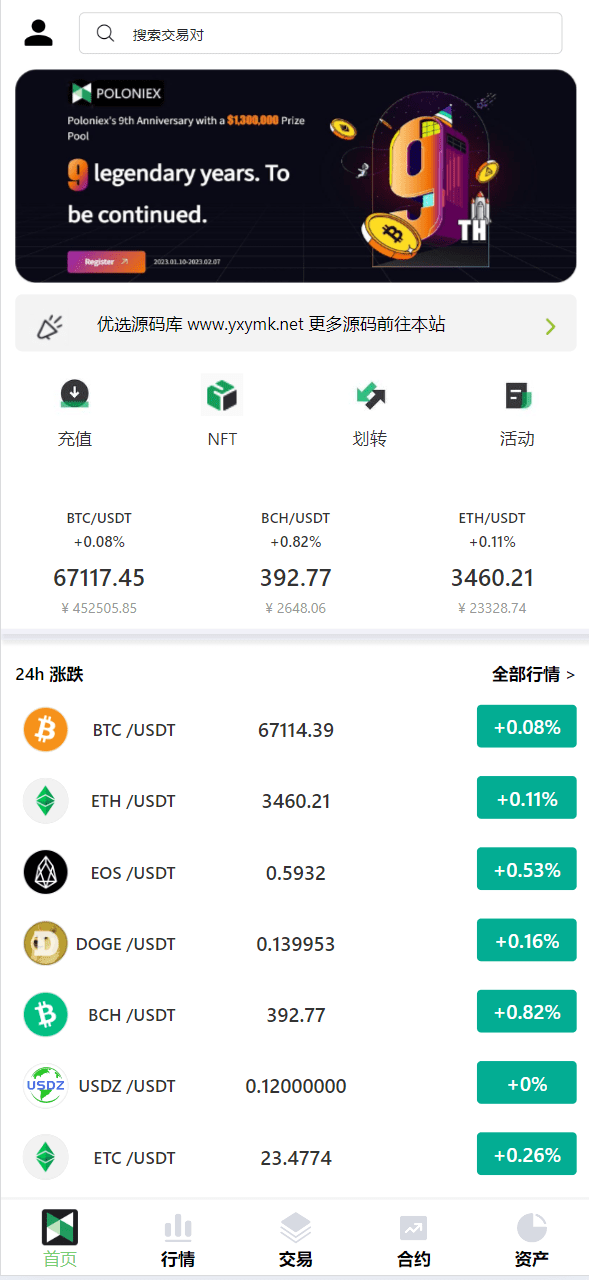589x1280 pixels.
Task: Open the NFT shortcut
Action: tap(222, 414)
